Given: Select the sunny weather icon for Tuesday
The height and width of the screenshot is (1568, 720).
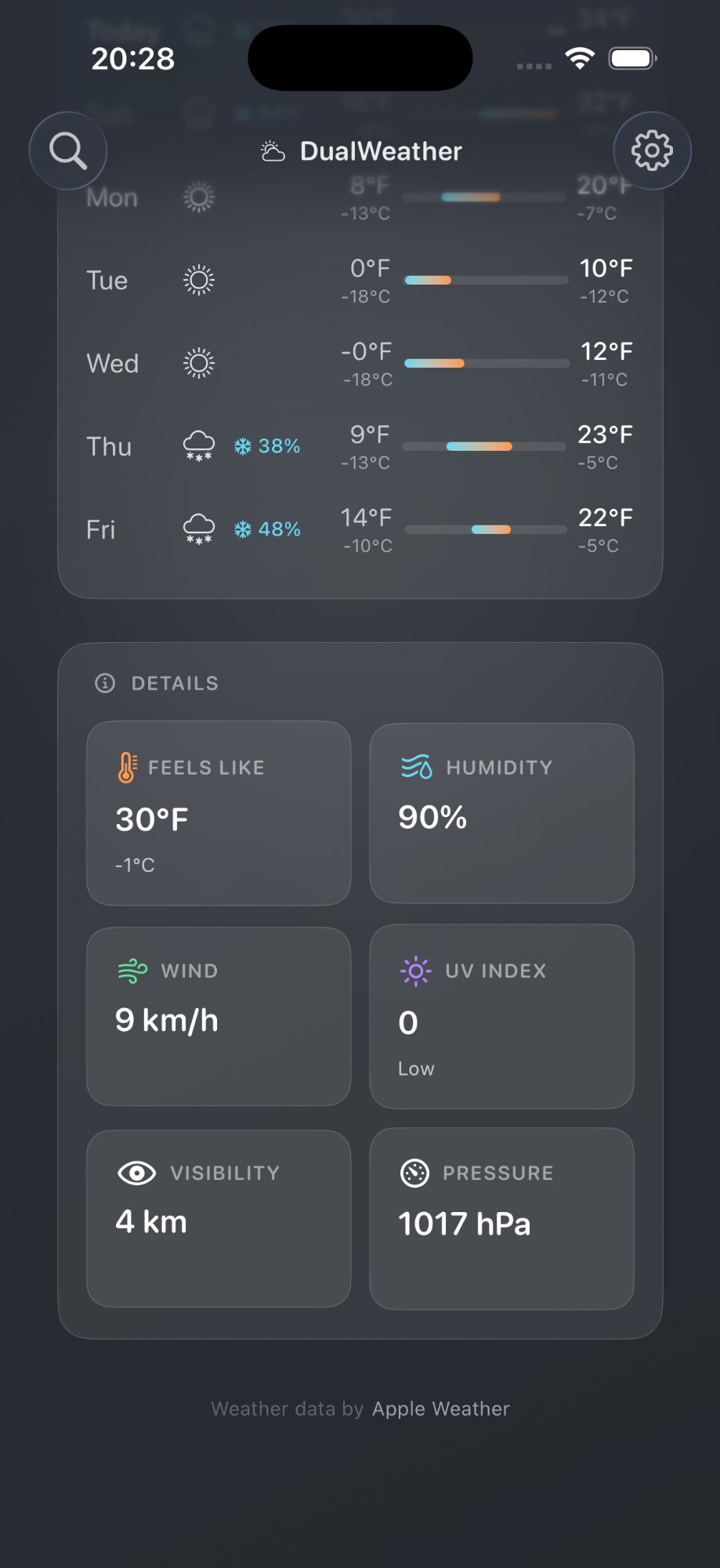Looking at the screenshot, I should click(x=200, y=280).
